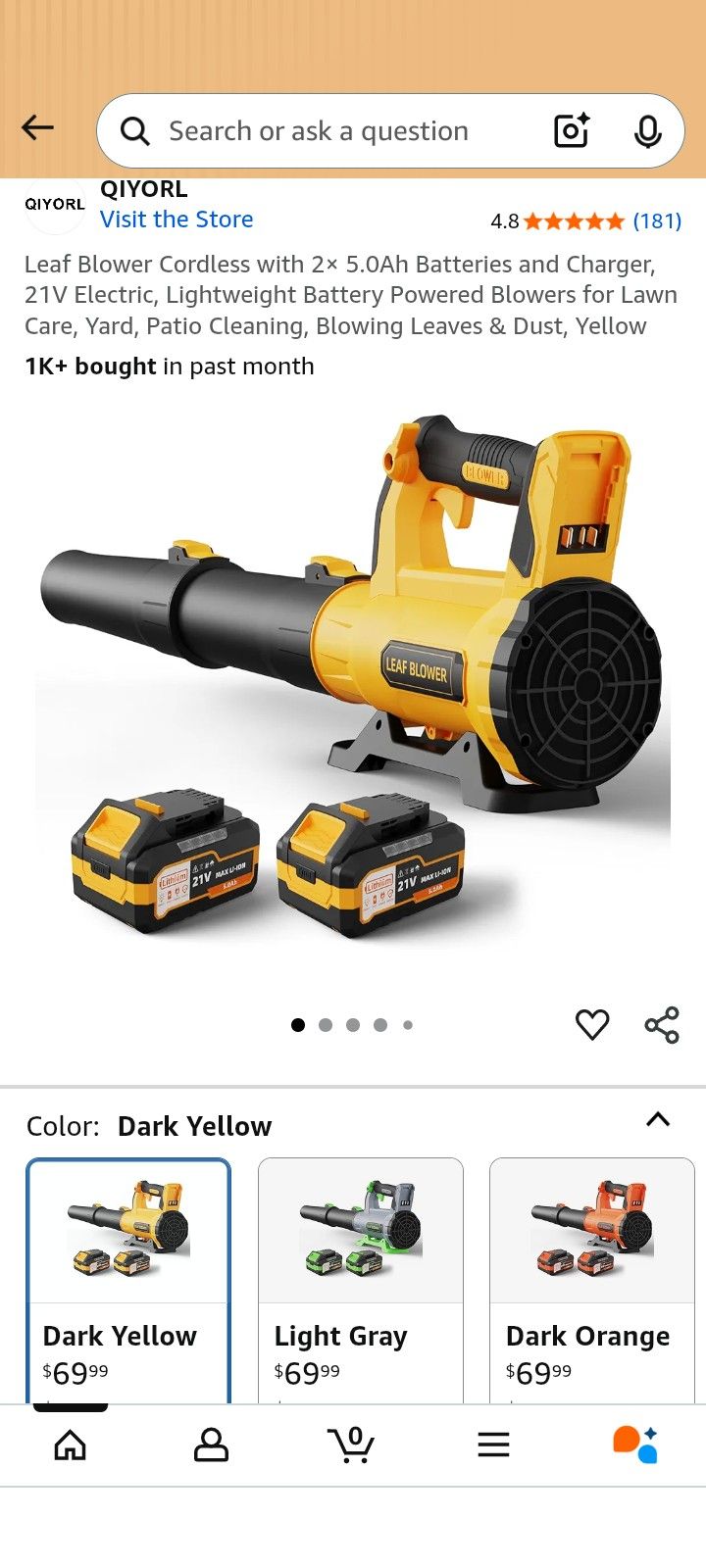Tap the search magnifier in search bar
This screenshot has height=1568, width=706.
point(135,129)
